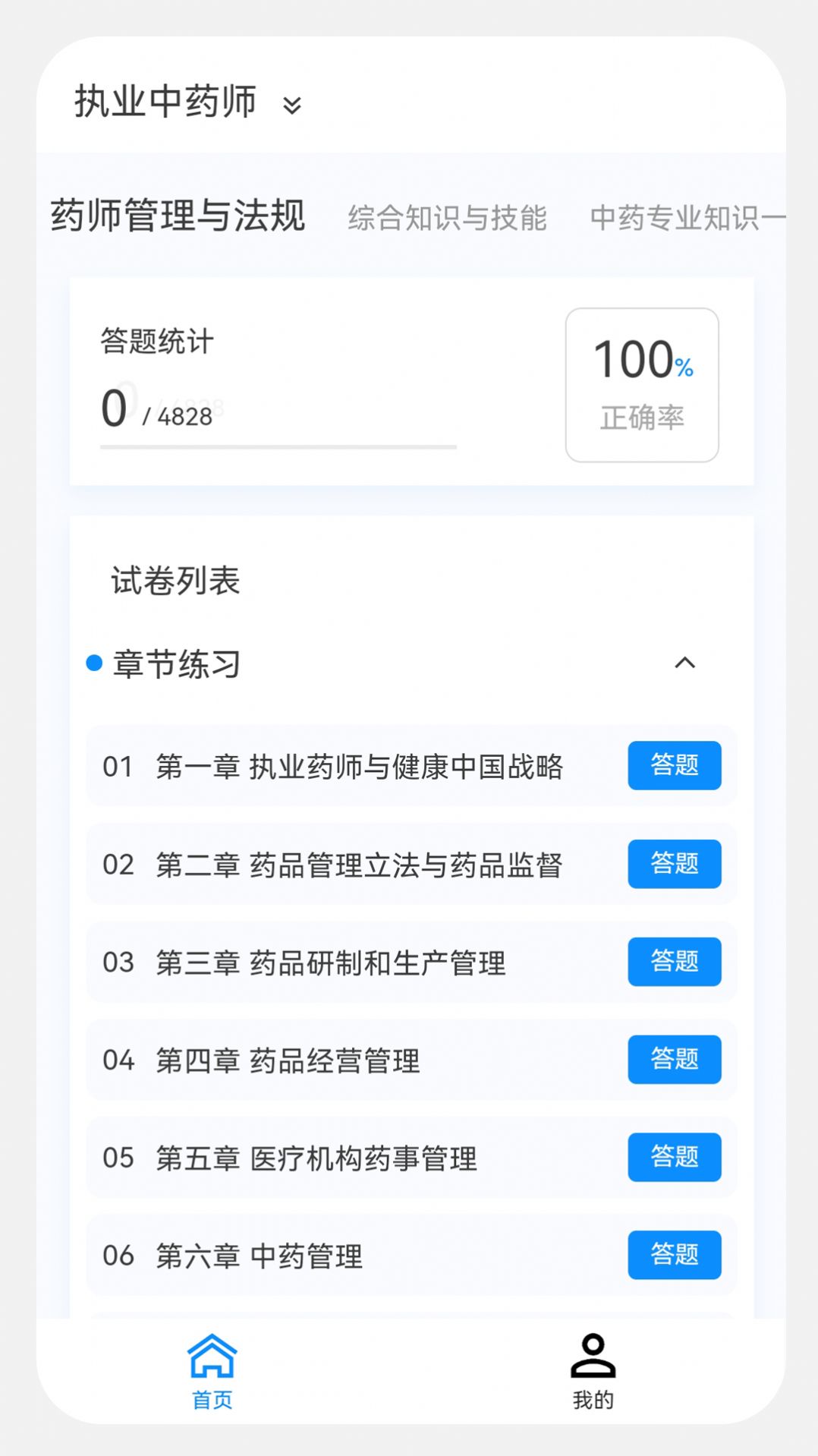Click 答题 for 第五章 医疗机构药事管理
Viewport: 818px width, 1456px height.
click(674, 1158)
